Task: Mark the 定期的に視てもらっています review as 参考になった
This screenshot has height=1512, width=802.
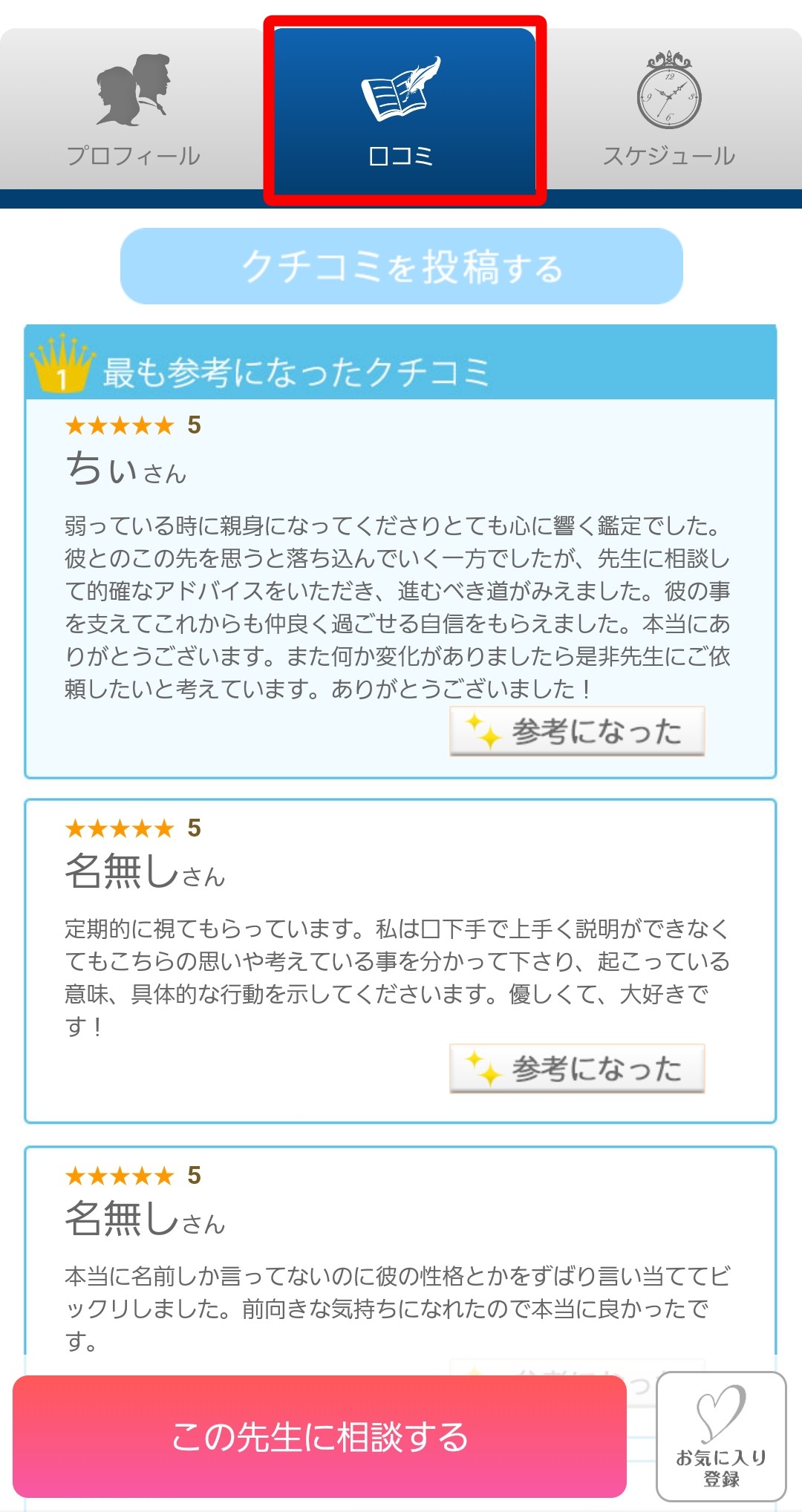Action: click(x=576, y=1069)
